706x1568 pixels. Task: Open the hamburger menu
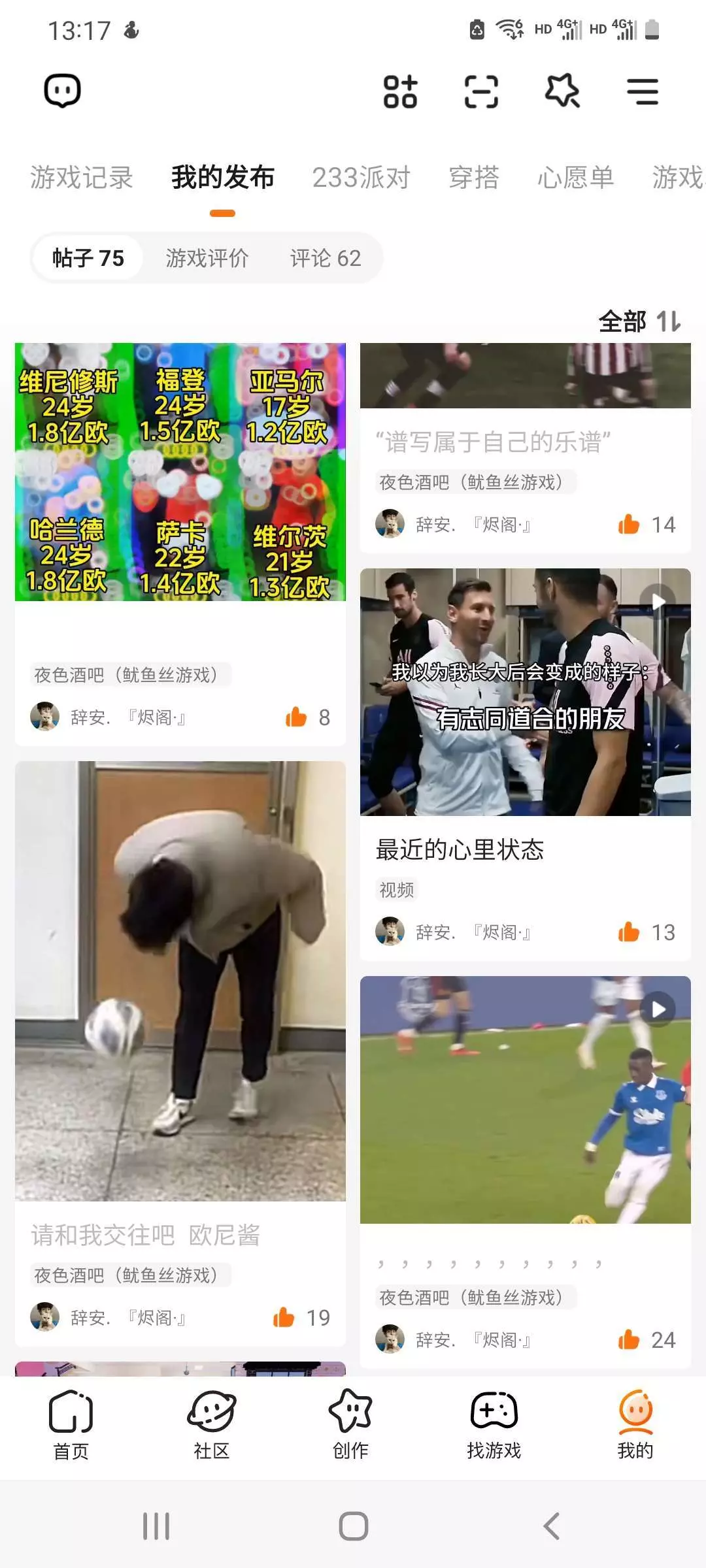pos(643,91)
